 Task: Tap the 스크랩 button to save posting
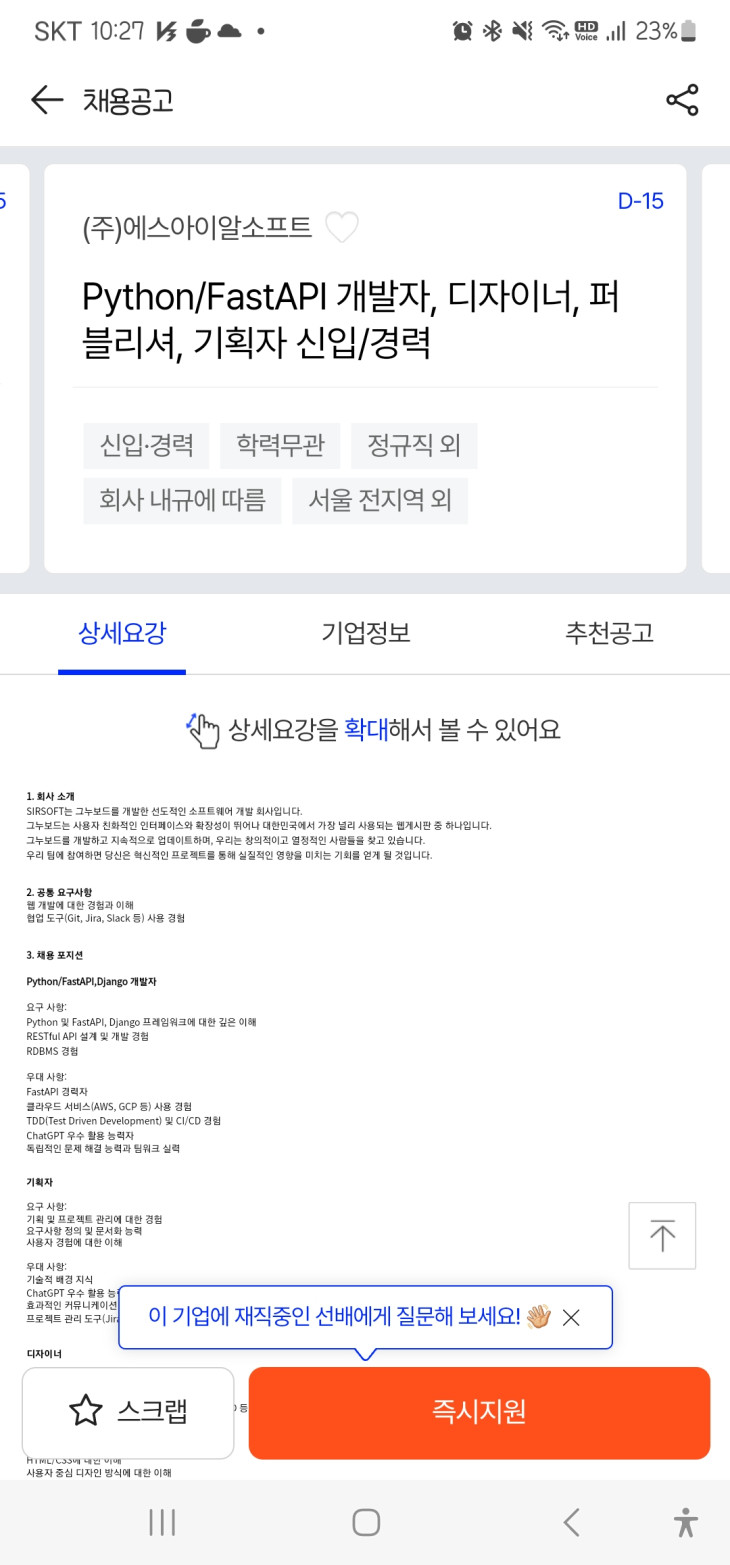[x=128, y=1411]
